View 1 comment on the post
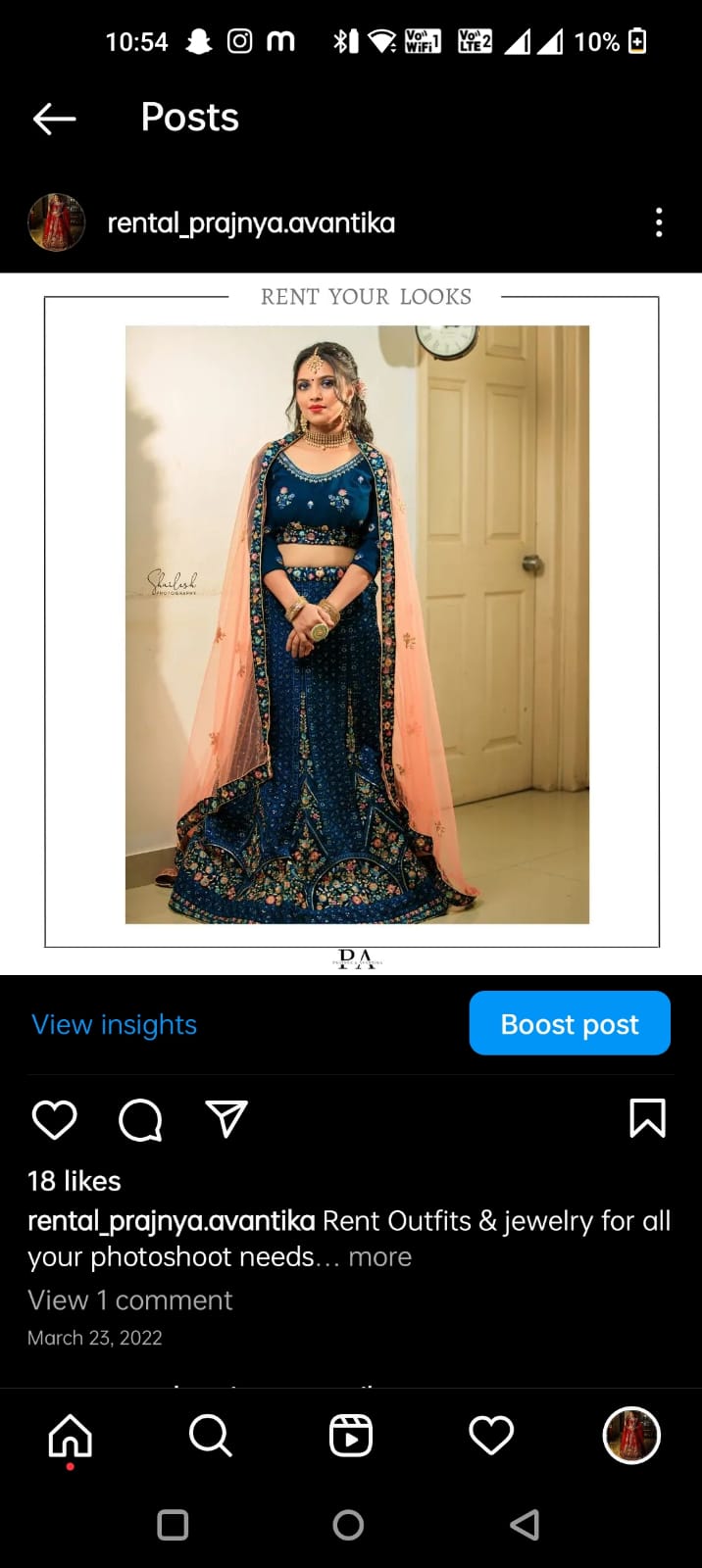 [129, 1299]
